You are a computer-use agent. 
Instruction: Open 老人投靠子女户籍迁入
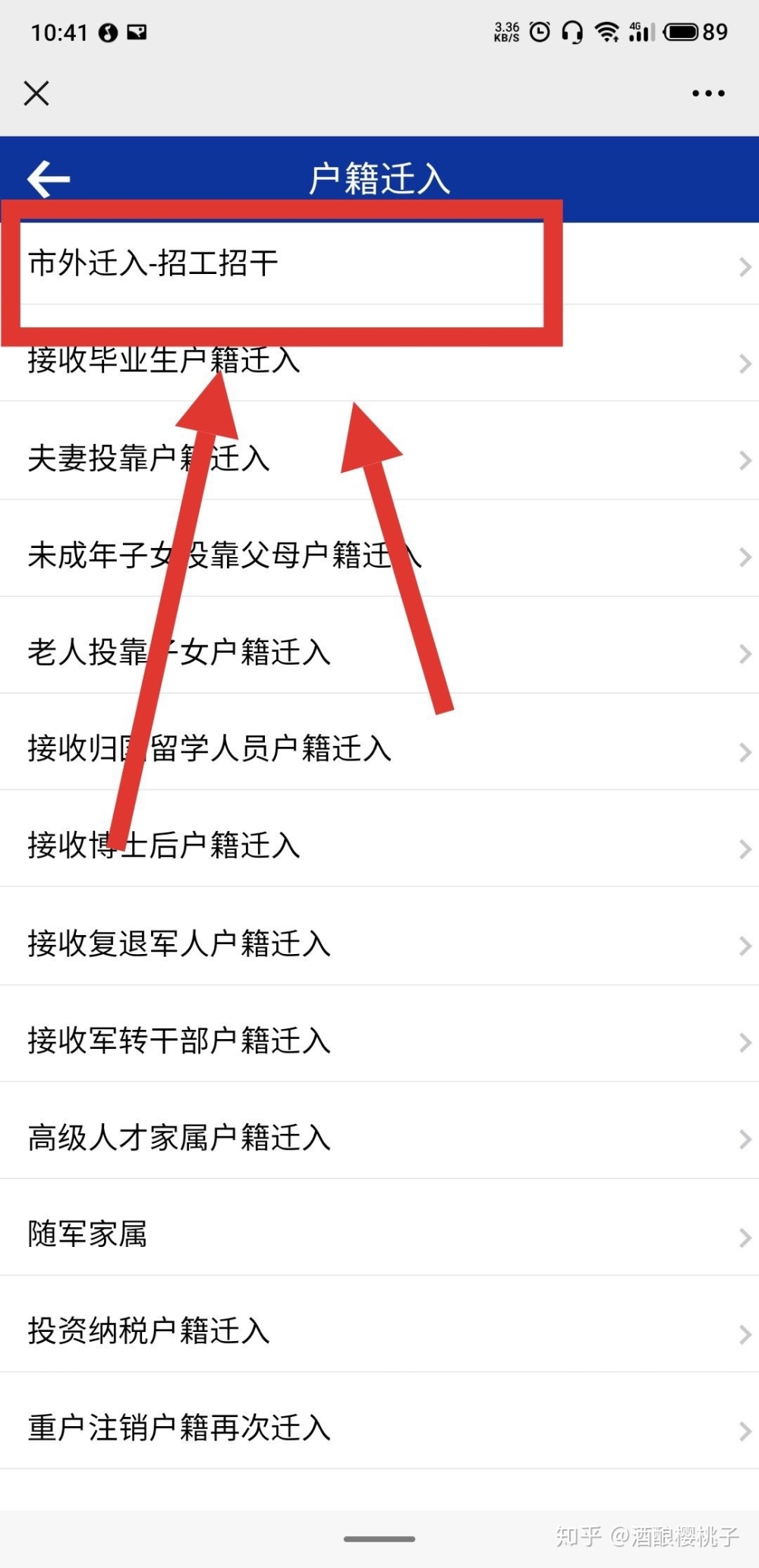tap(379, 652)
